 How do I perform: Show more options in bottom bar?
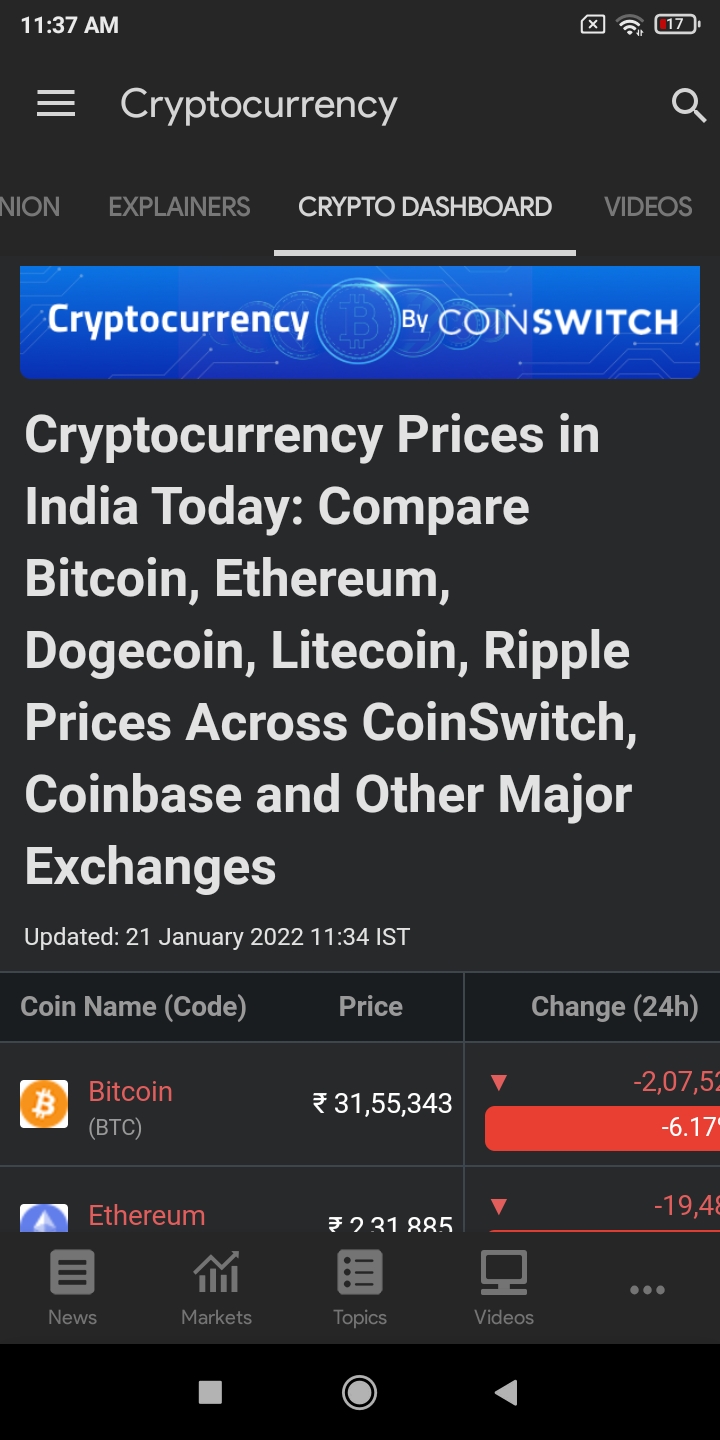[647, 1290]
